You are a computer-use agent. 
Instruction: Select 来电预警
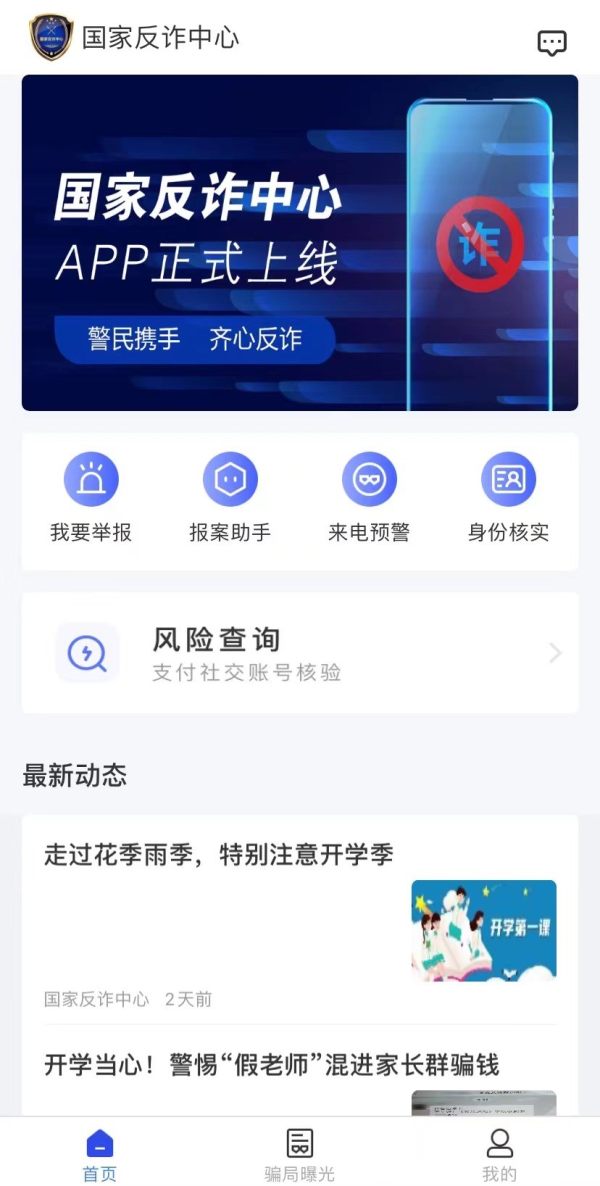click(x=369, y=498)
